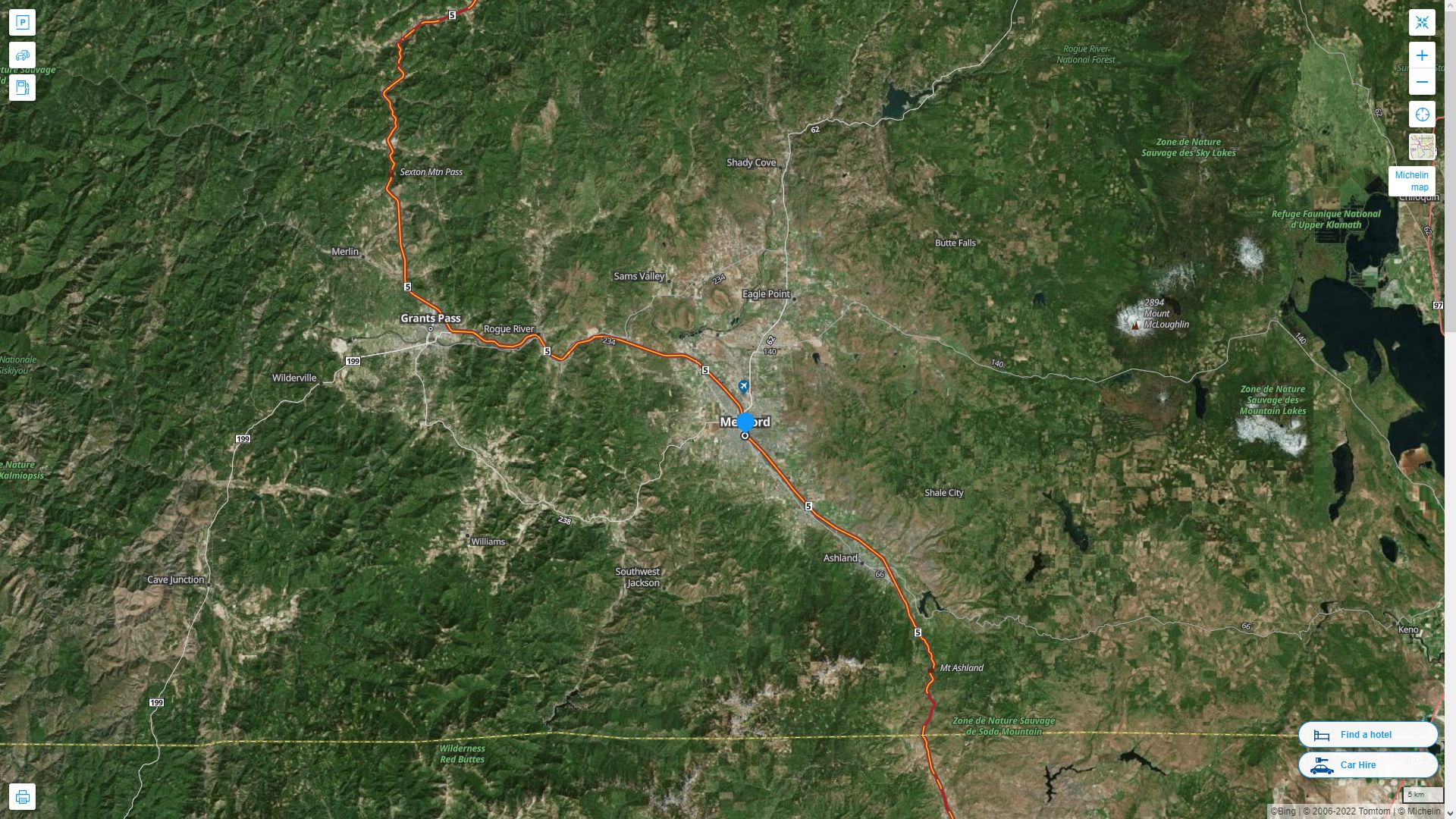Show parking locations on the map
The height and width of the screenshot is (819, 1456).
pos(22,23)
